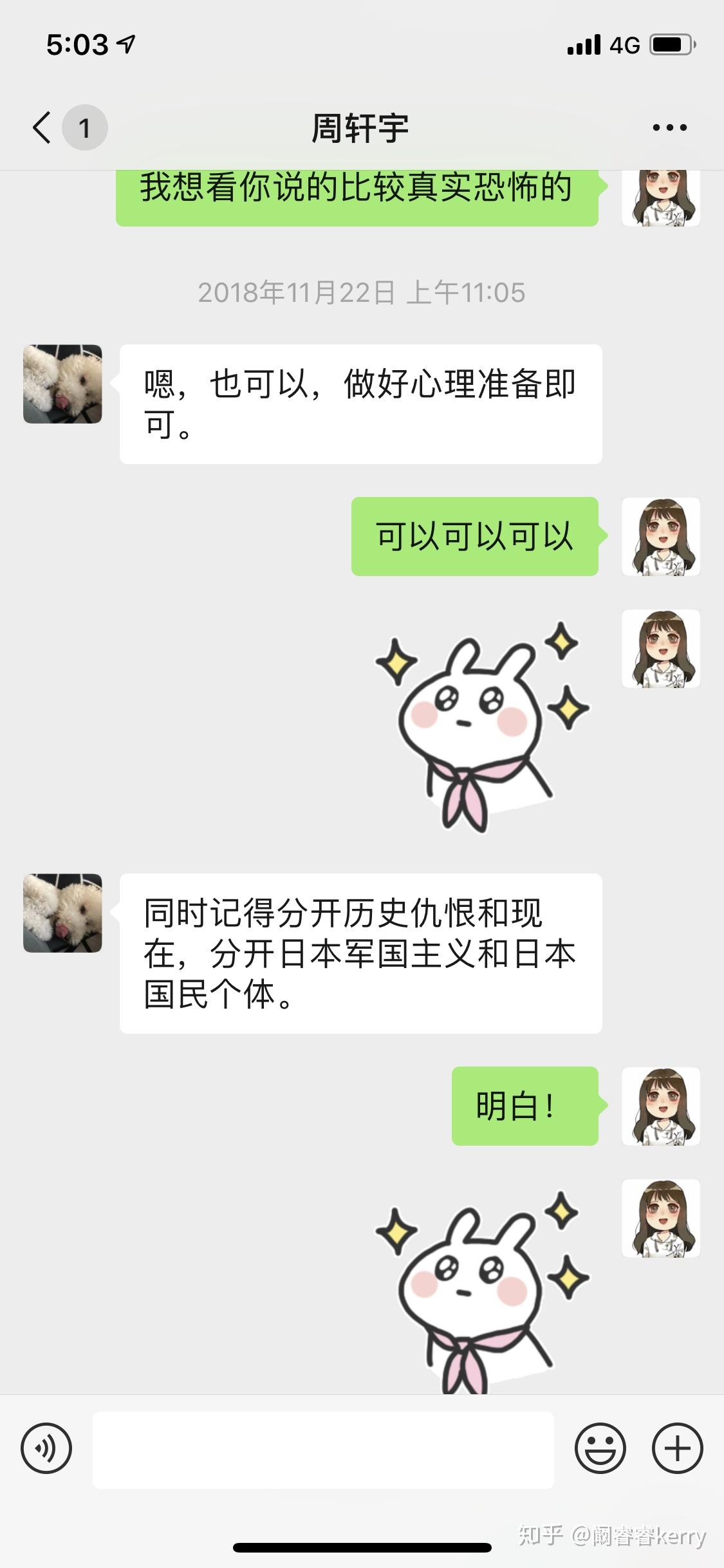Screen dimensions: 724x1568
Task: Go back to the chat list
Action: coord(43,127)
